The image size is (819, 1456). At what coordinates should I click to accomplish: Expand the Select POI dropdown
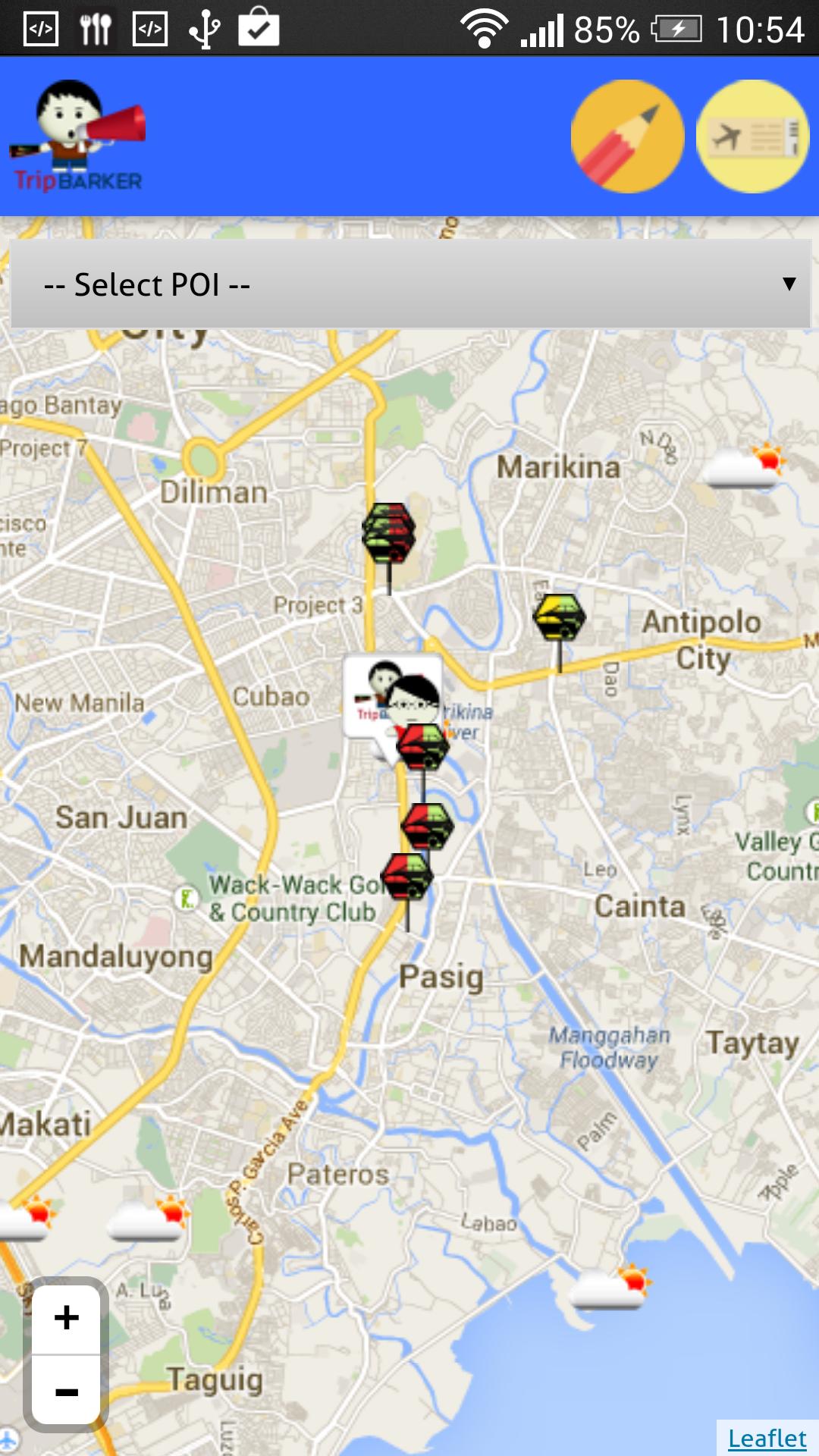coord(410,284)
